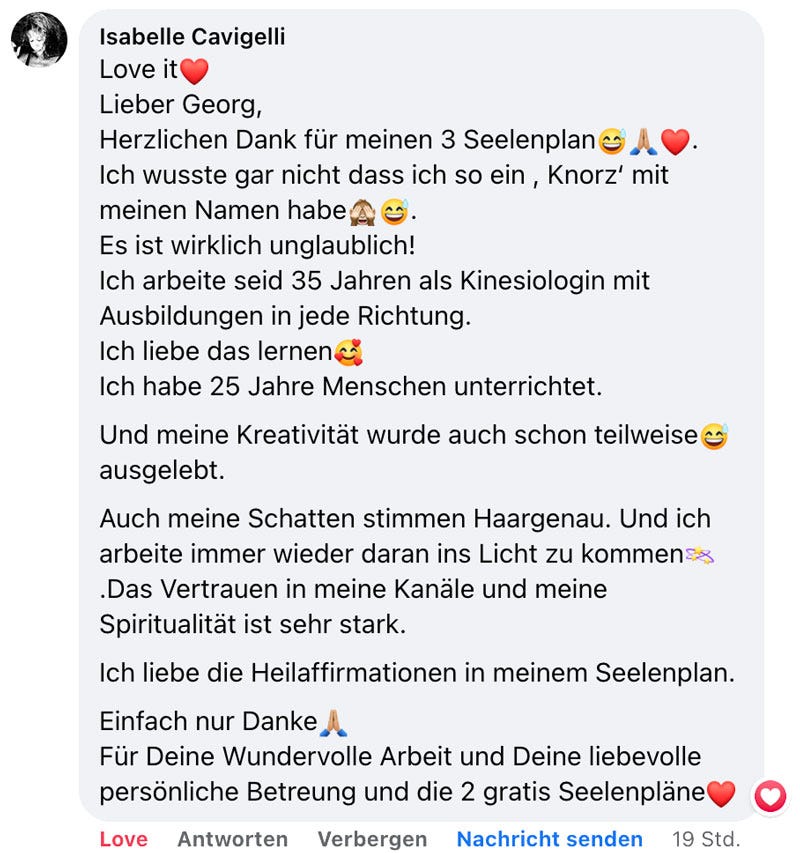Hide the comment with Verbergen

coord(372,838)
